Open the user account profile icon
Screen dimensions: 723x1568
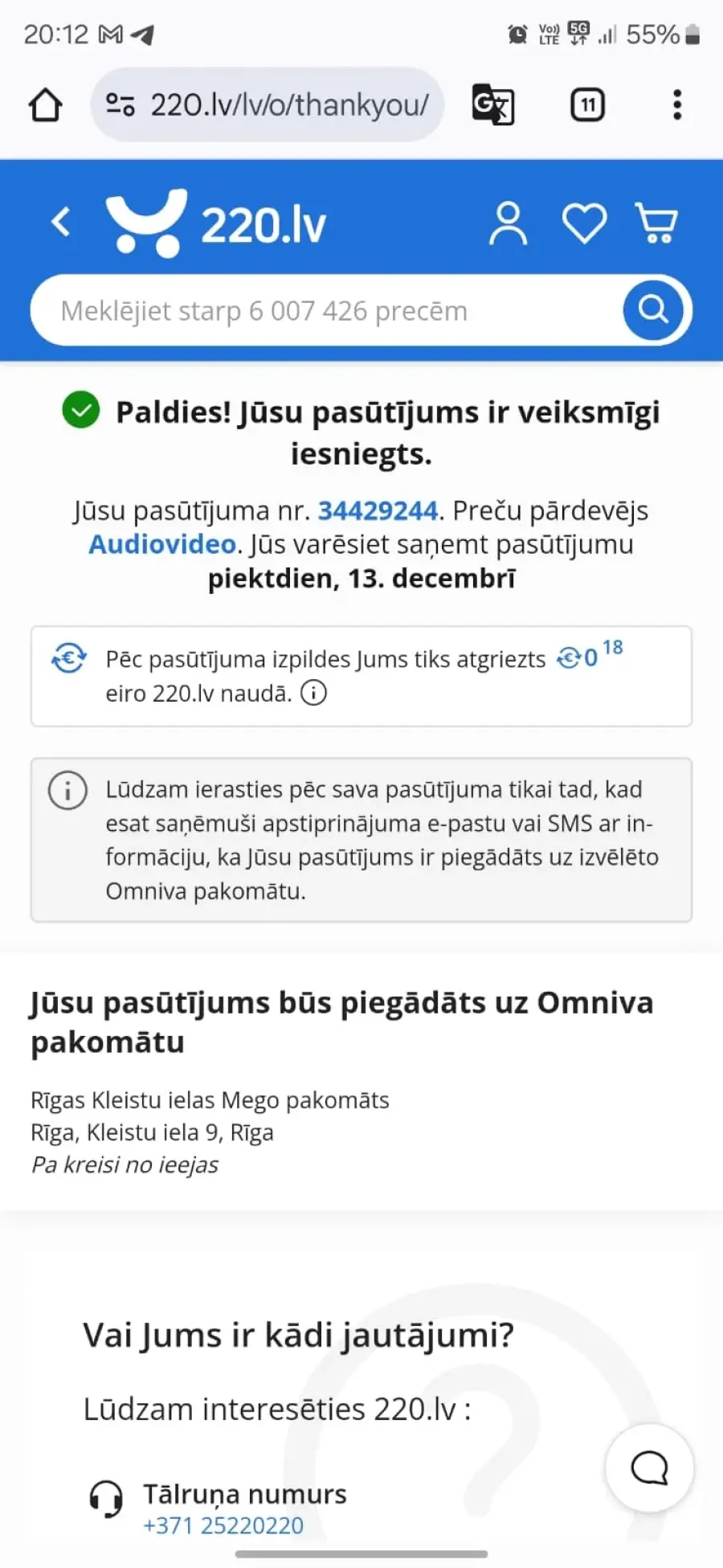point(509,223)
